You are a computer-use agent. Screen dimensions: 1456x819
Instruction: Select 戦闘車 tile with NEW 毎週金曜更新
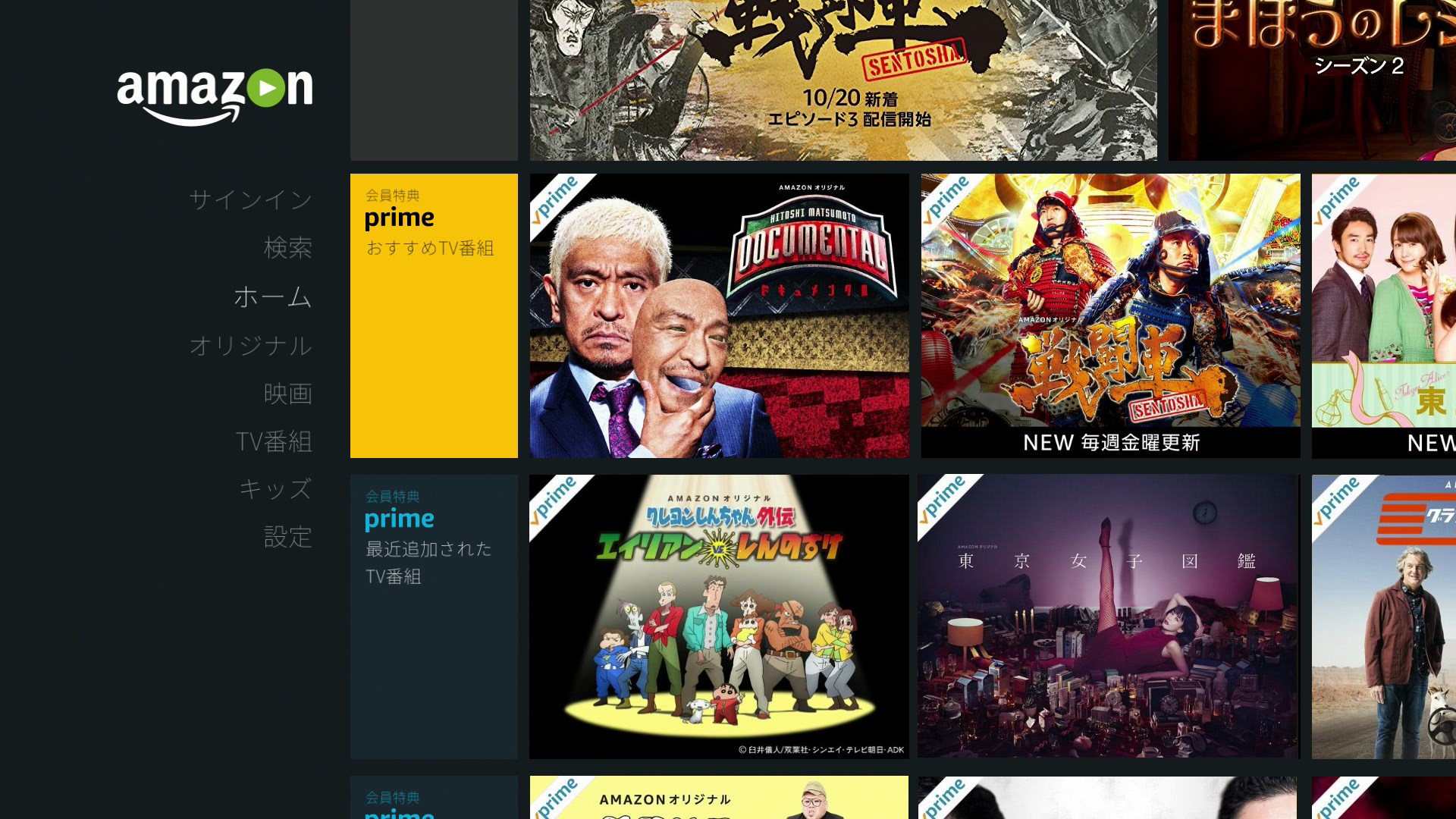point(1110,315)
